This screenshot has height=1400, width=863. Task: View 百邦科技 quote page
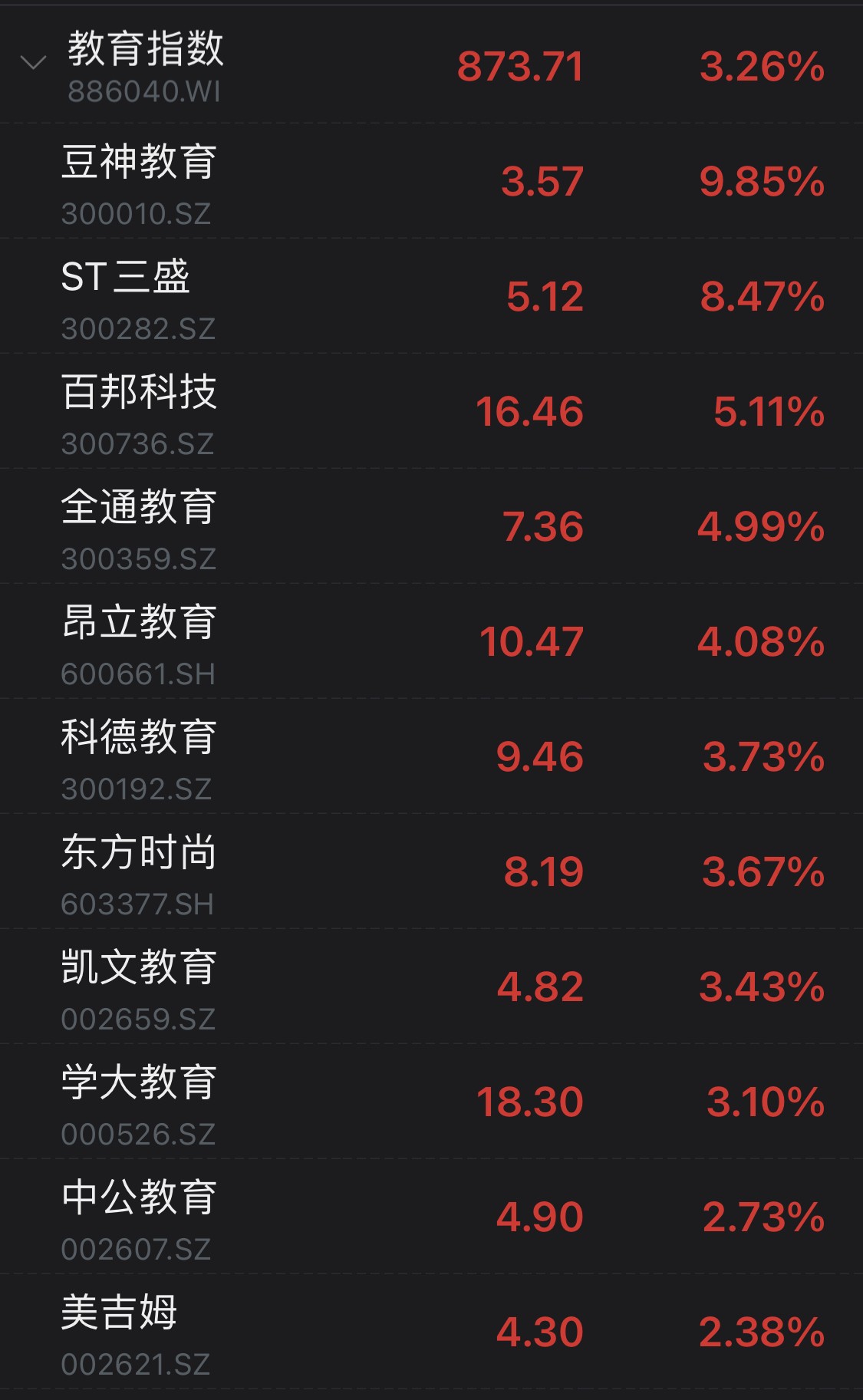tap(431, 411)
